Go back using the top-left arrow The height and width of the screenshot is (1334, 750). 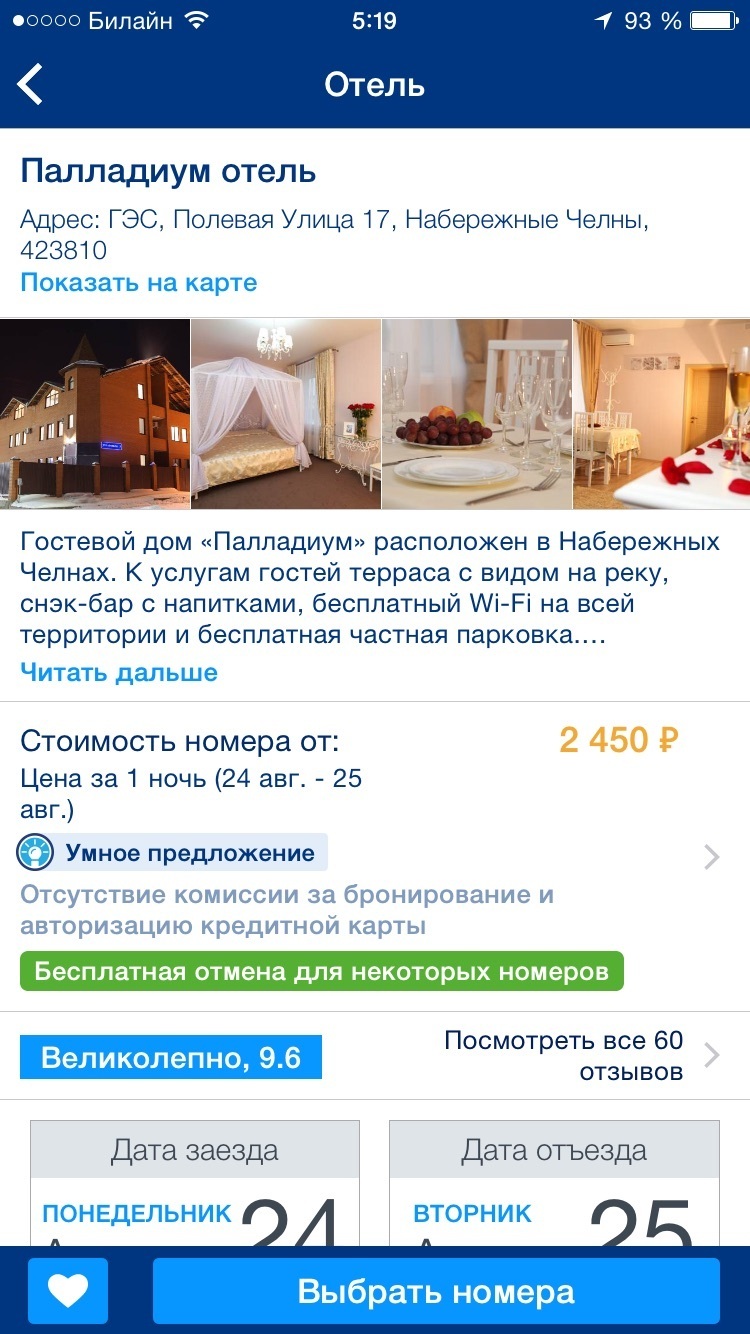point(31,84)
